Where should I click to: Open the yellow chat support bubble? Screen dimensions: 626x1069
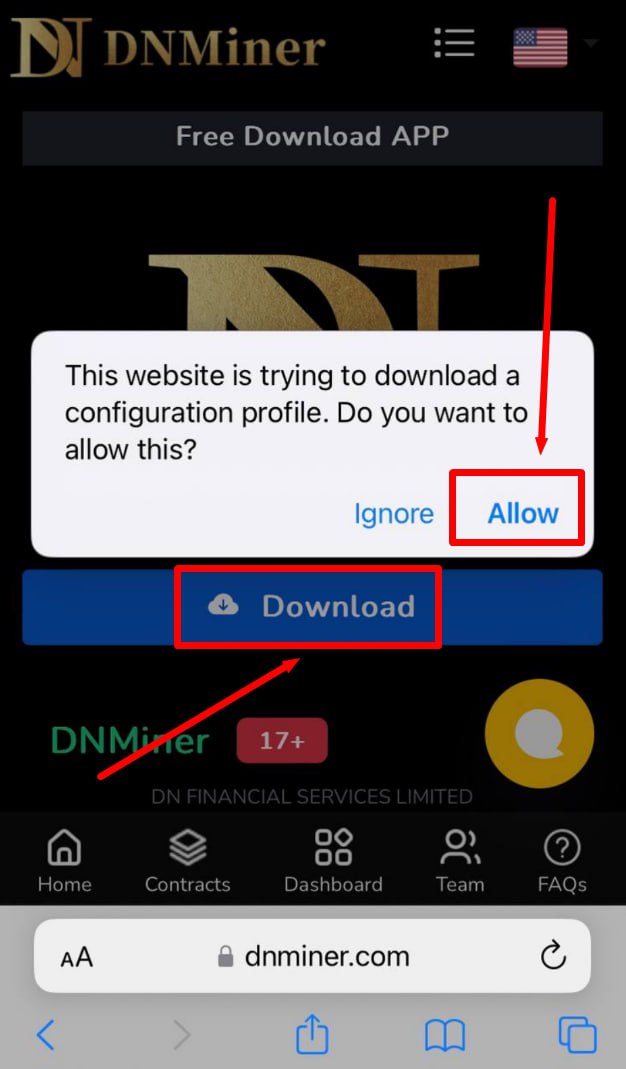pyautogui.click(x=539, y=734)
